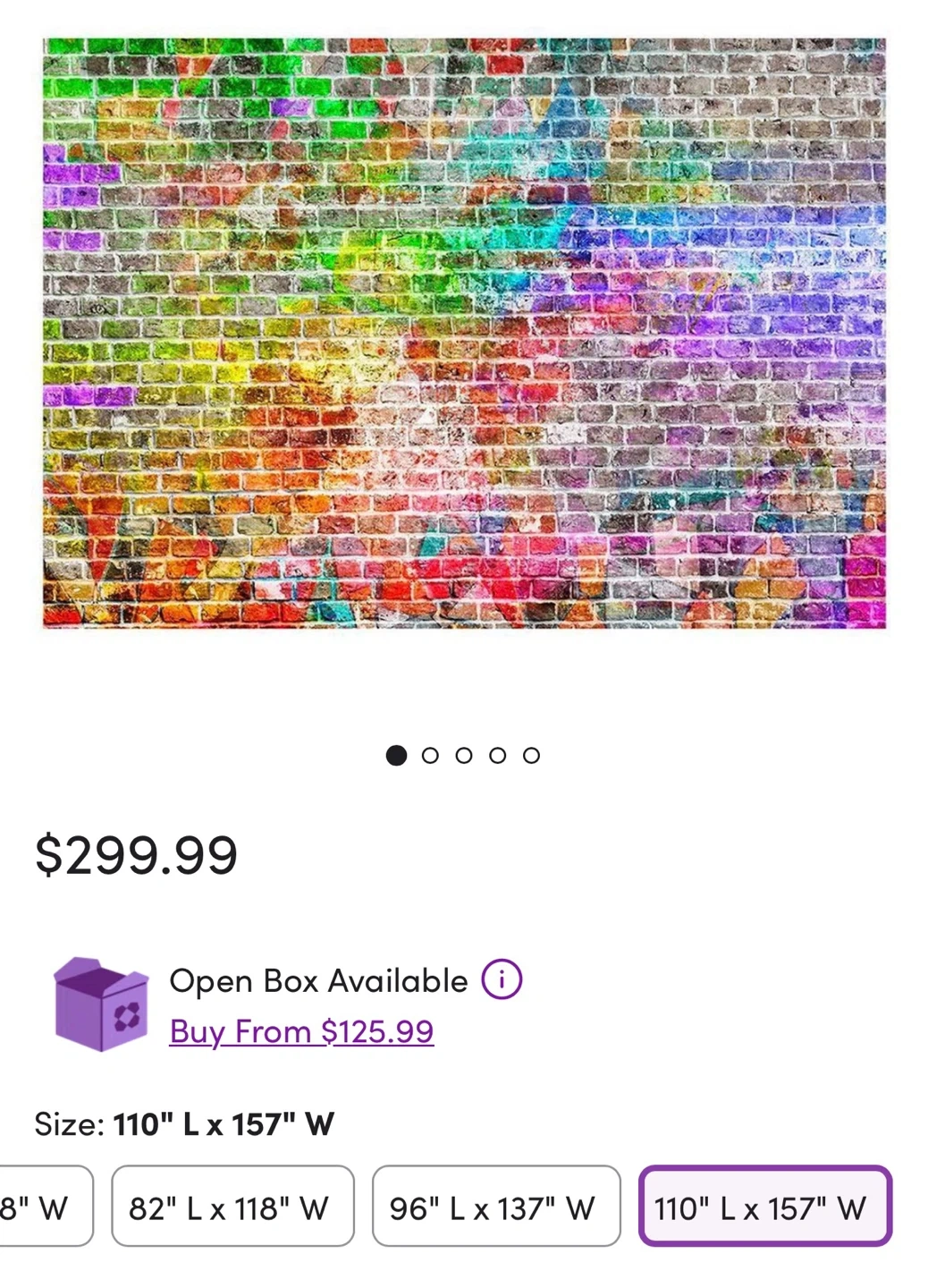Select size 82" L x 118" W
This screenshot has height=1288, width=928.
tap(232, 1207)
